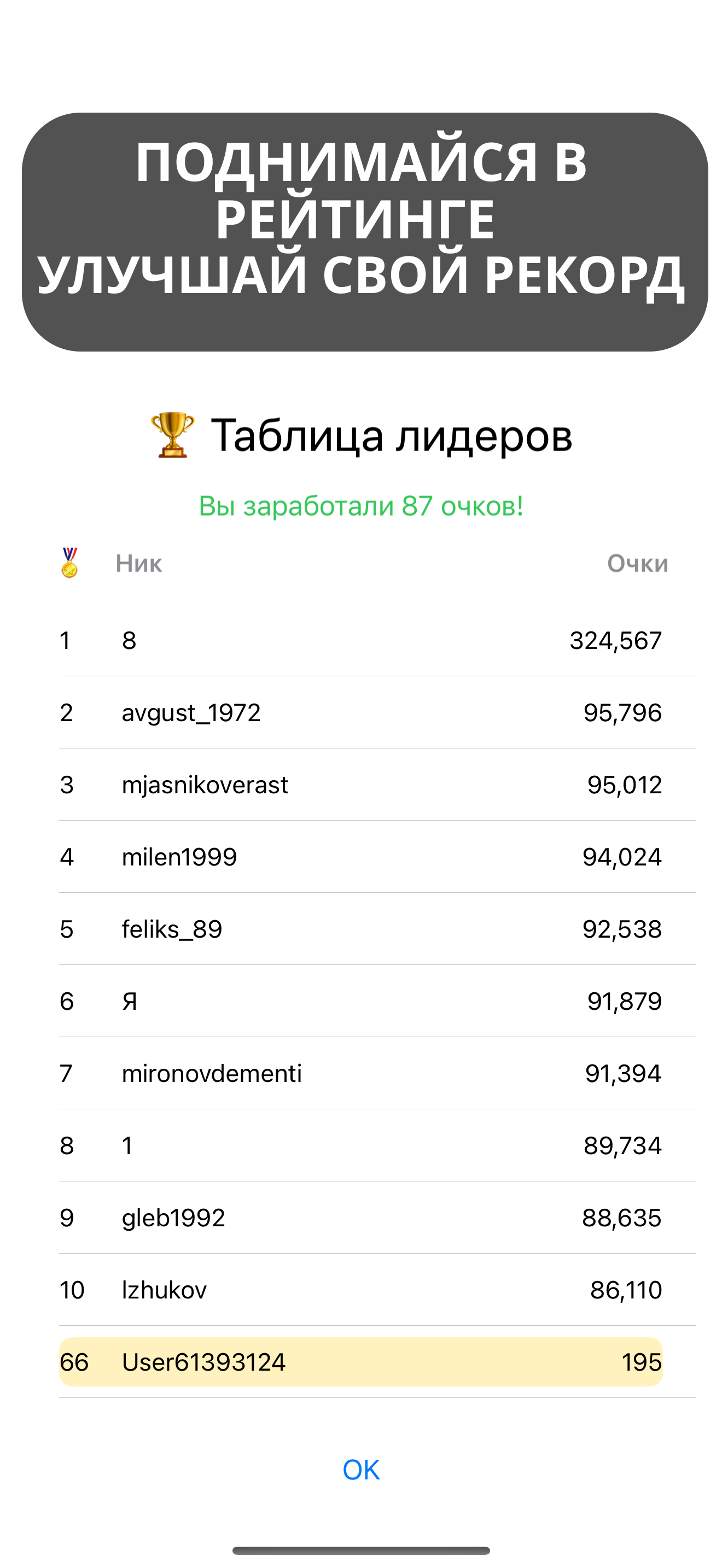722x1568 pixels.
Task: Select the banner with 'ПОДНИМАЙСЯ В РЕЙТИНГЕ' text
Action: pos(361,231)
